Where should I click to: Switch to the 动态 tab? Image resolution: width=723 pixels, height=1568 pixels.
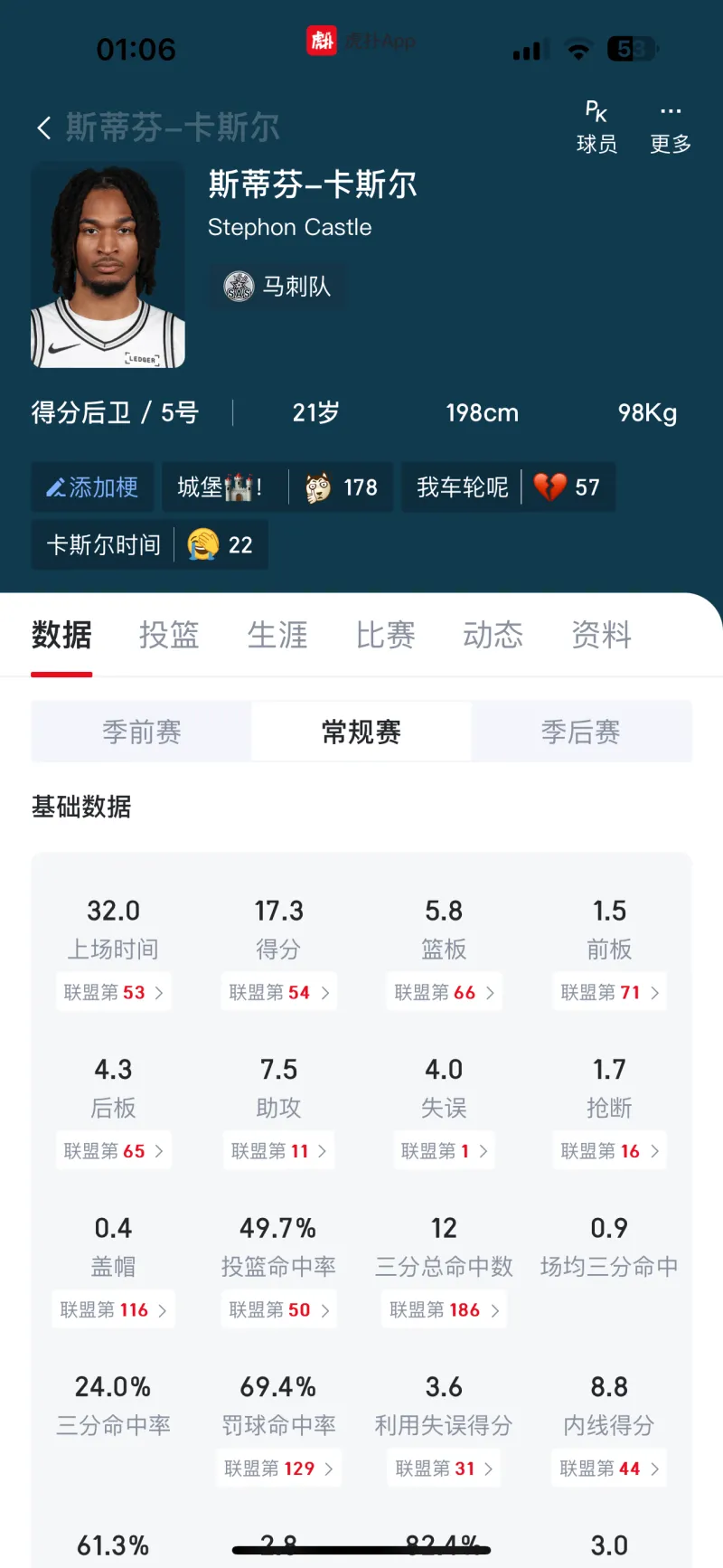pyautogui.click(x=493, y=635)
